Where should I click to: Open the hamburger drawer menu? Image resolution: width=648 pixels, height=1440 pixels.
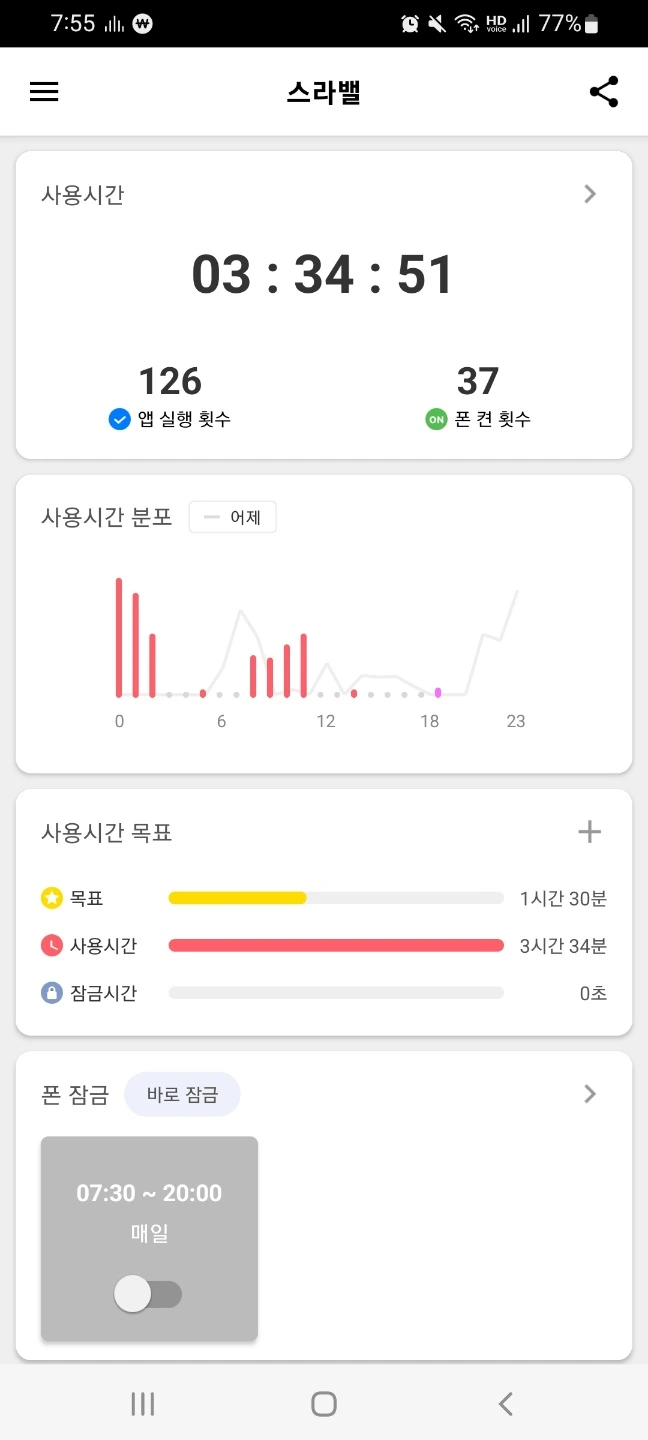[x=44, y=92]
